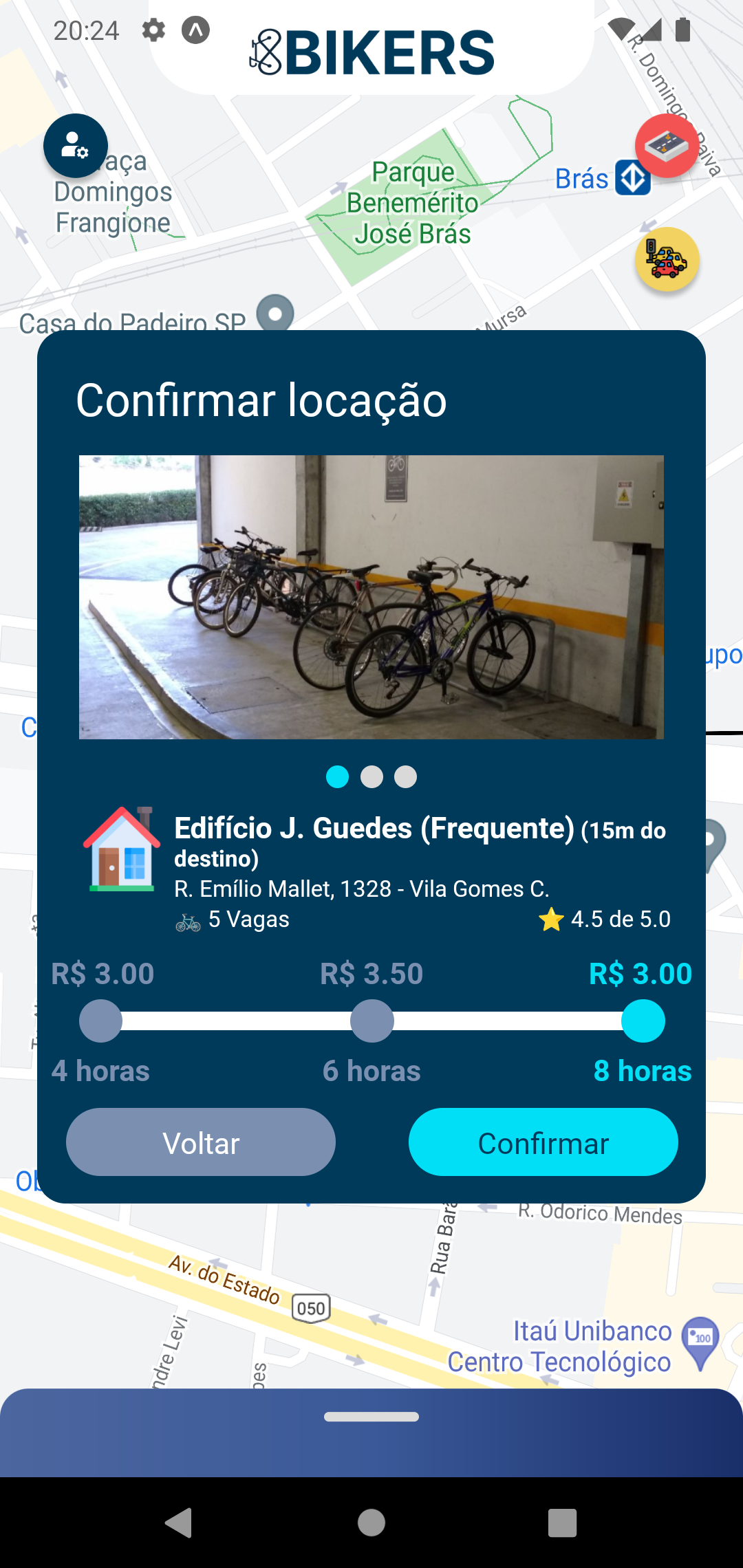This screenshot has height=1568, width=743.
Task: Open the bicycle parking photo
Action: click(x=371, y=597)
